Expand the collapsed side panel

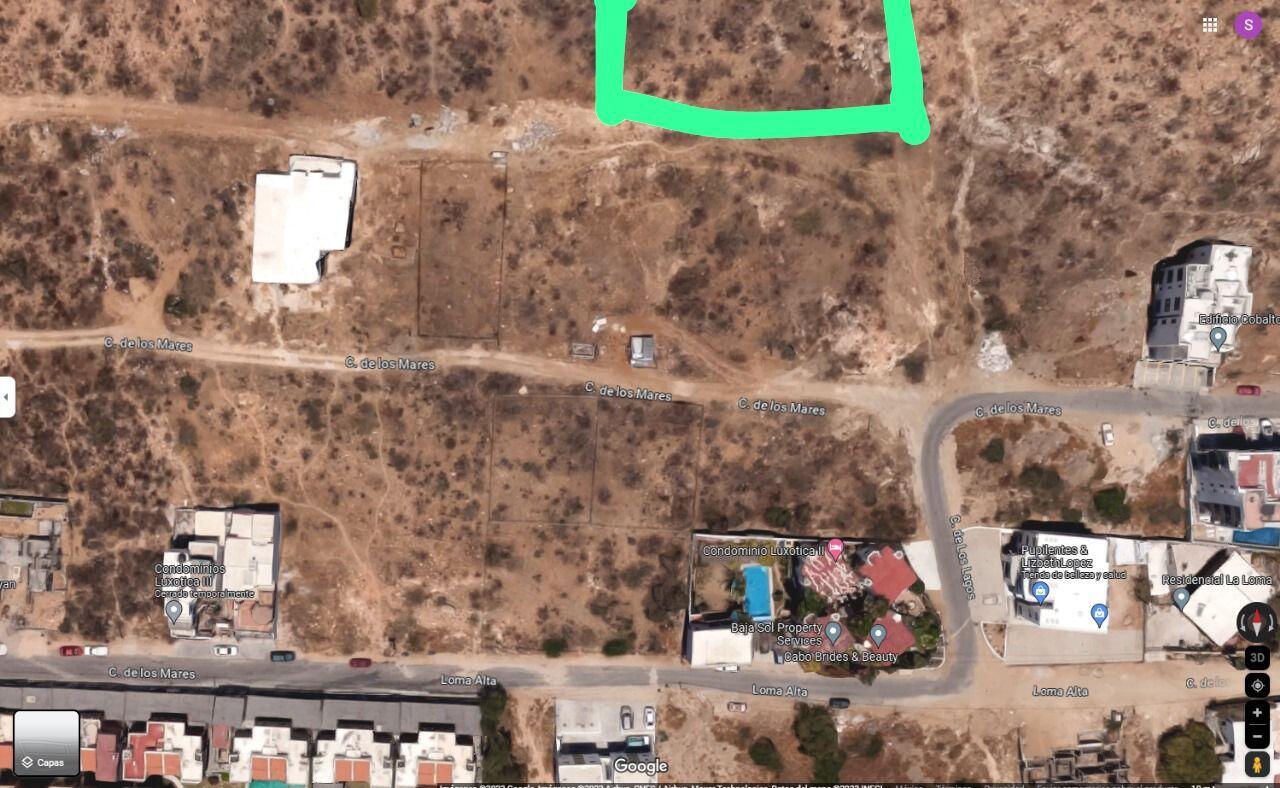tap(6, 397)
